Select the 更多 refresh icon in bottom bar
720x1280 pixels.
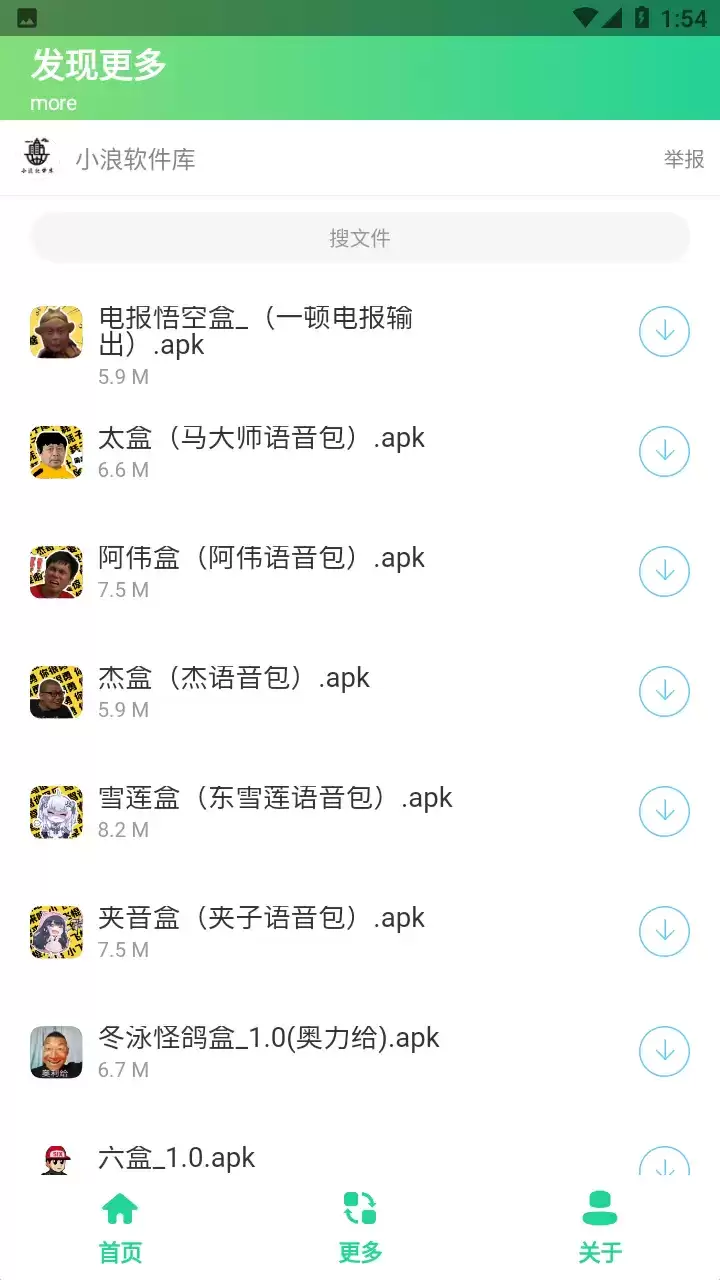(360, 1207)
